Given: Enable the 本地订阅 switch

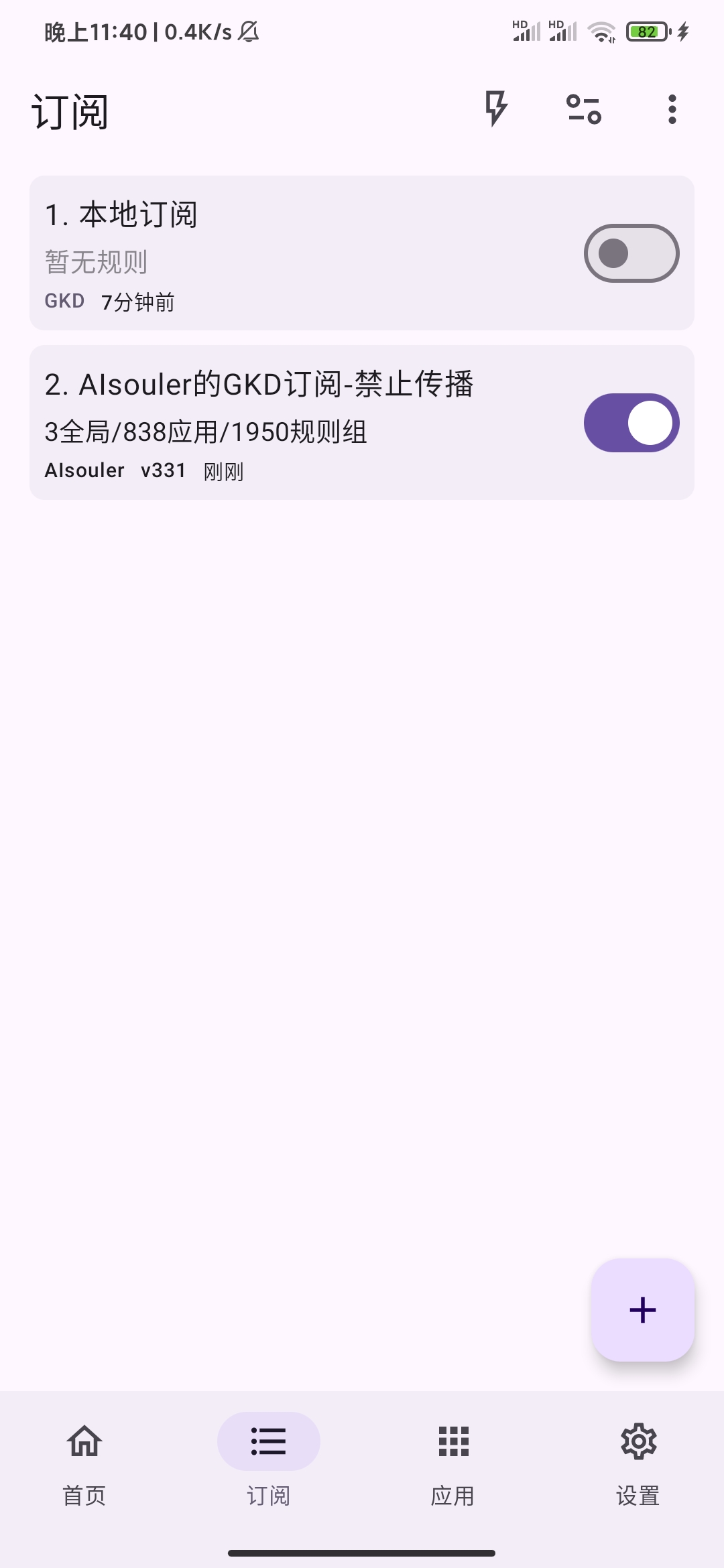Looking at the screenshot, I should click(x=631, y=253).
